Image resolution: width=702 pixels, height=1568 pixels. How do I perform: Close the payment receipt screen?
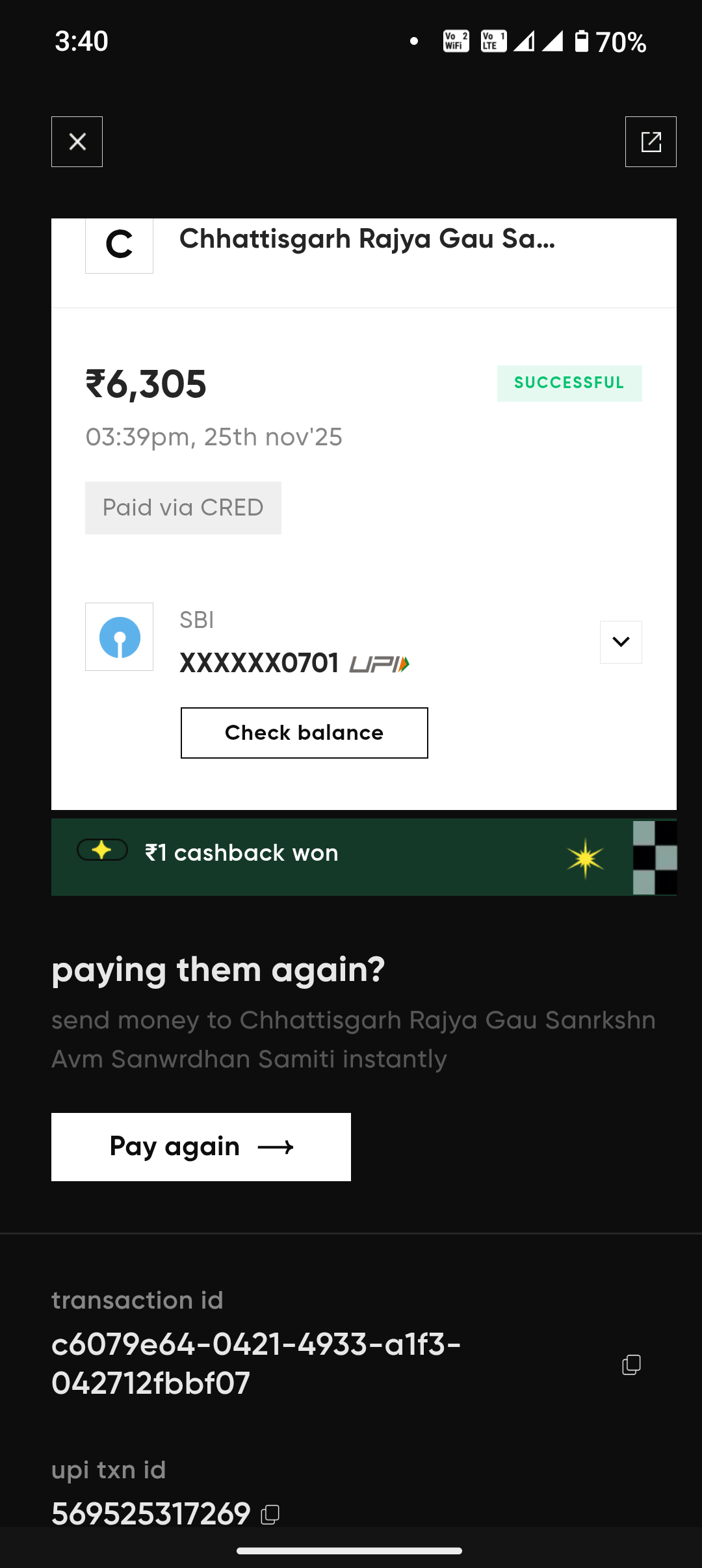point(77,142)
